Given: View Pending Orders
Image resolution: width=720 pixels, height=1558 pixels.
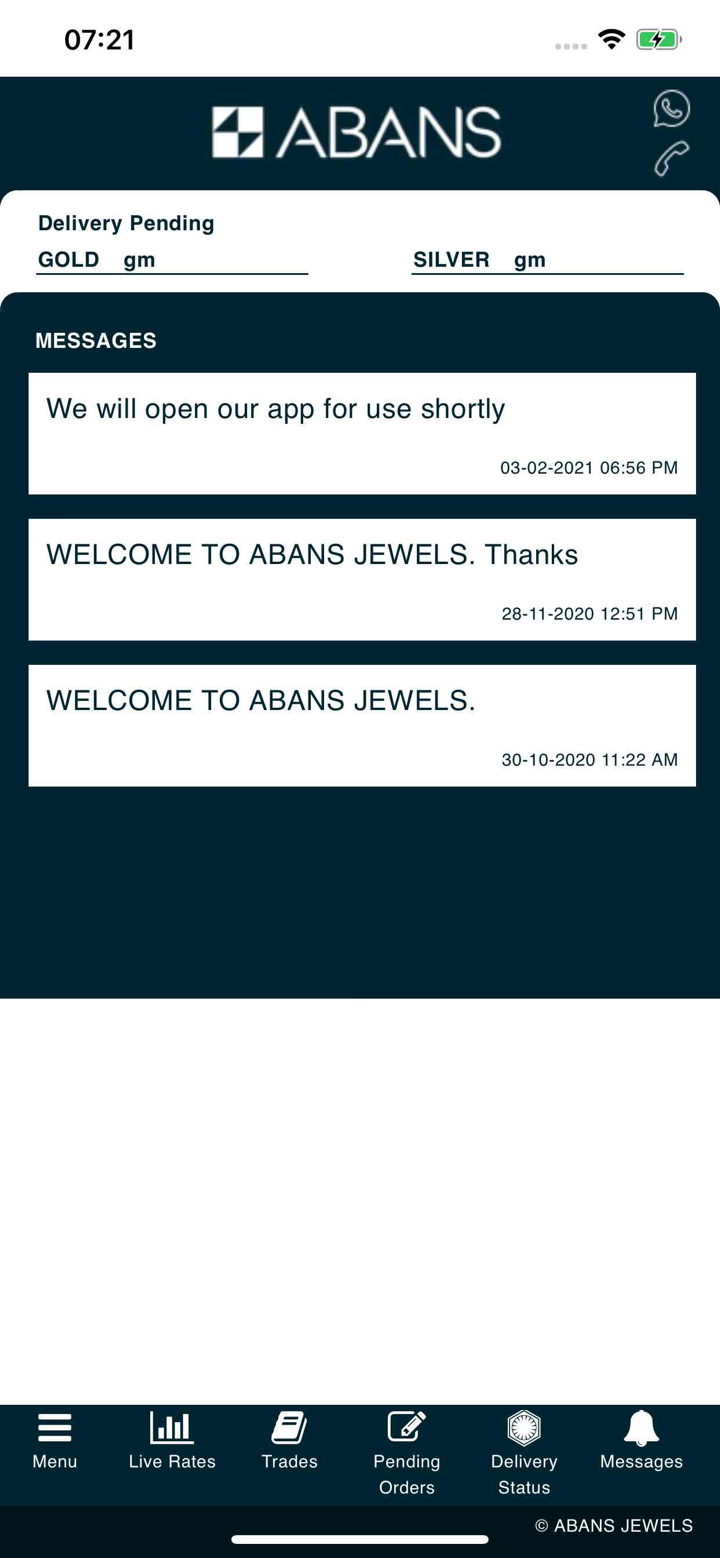Looking at the screenshot, I should click(x=406, y=1452).
